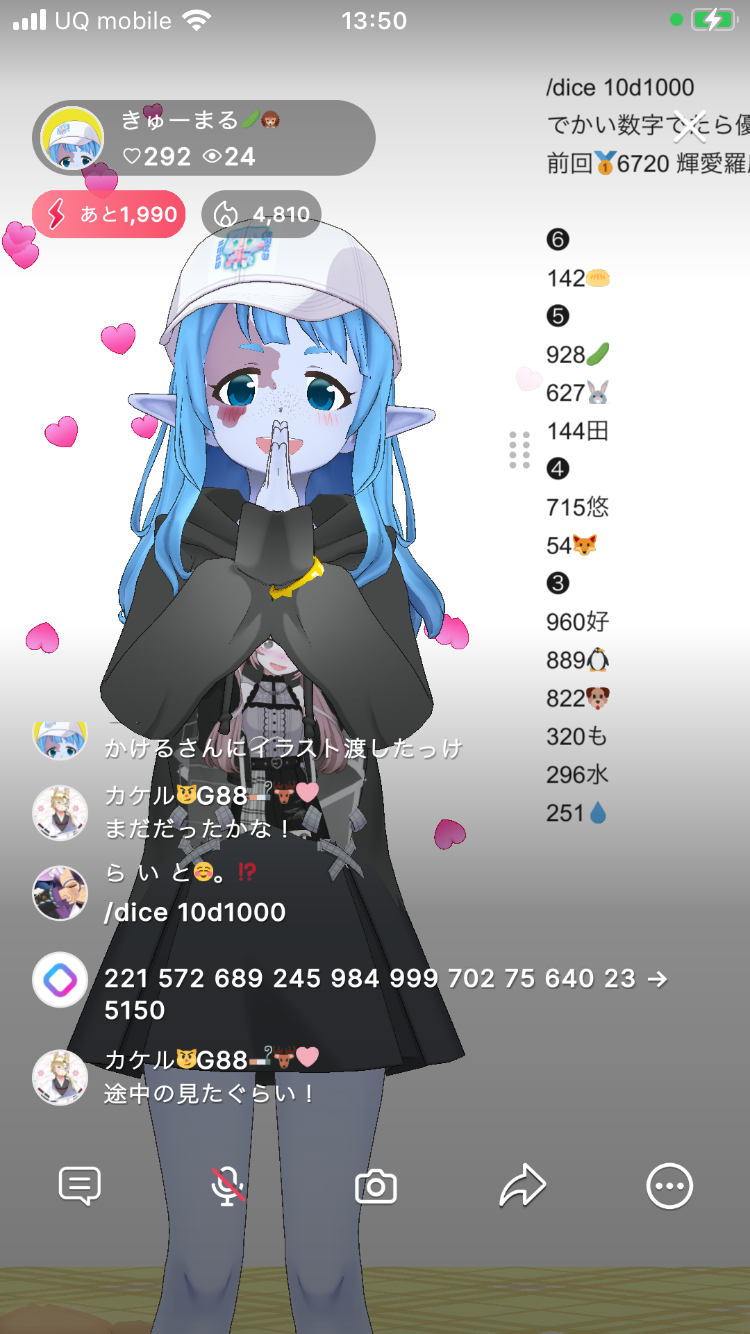Close the live stream with X

[689, 127]
